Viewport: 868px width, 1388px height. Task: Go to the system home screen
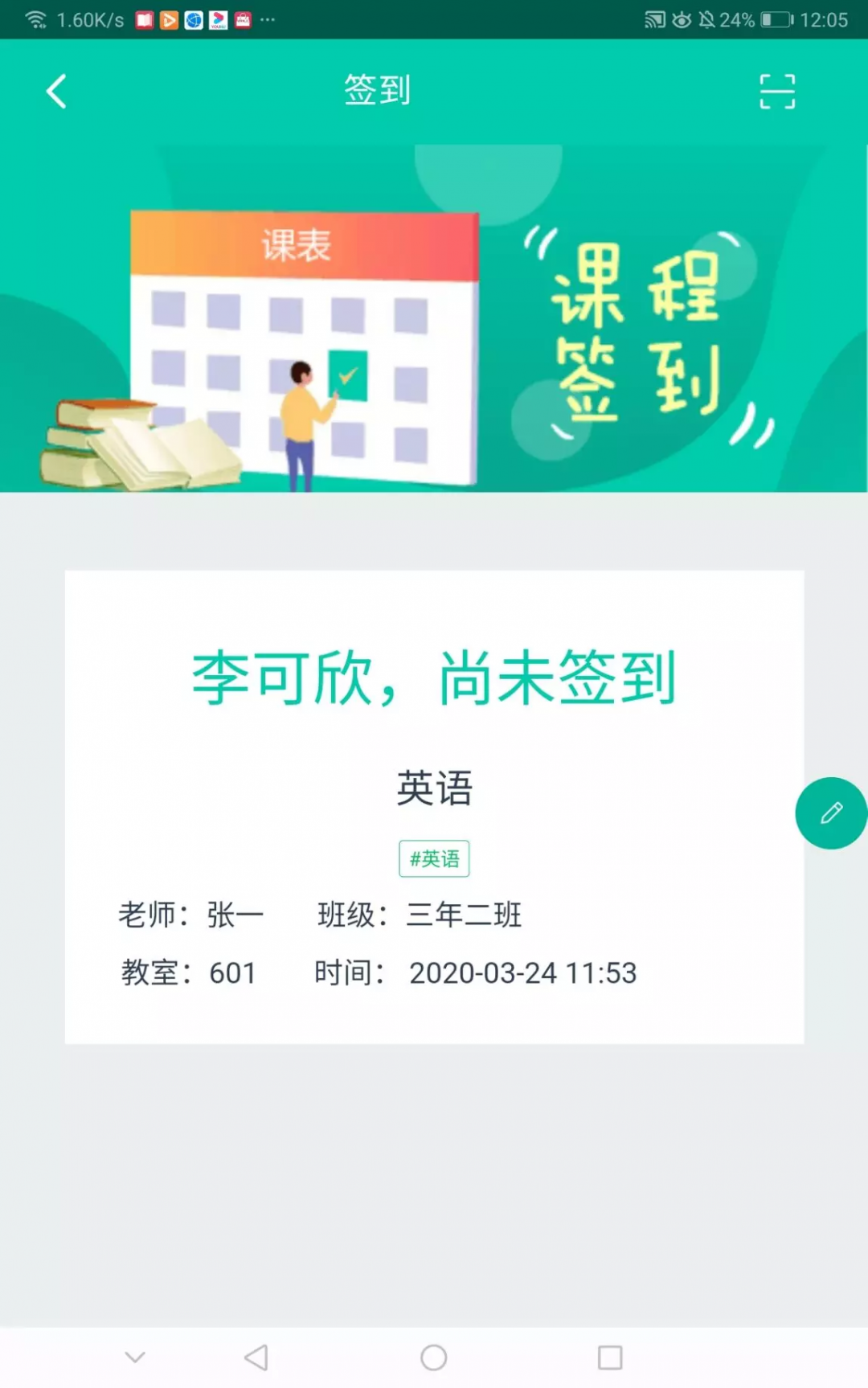coord(434,1357)
